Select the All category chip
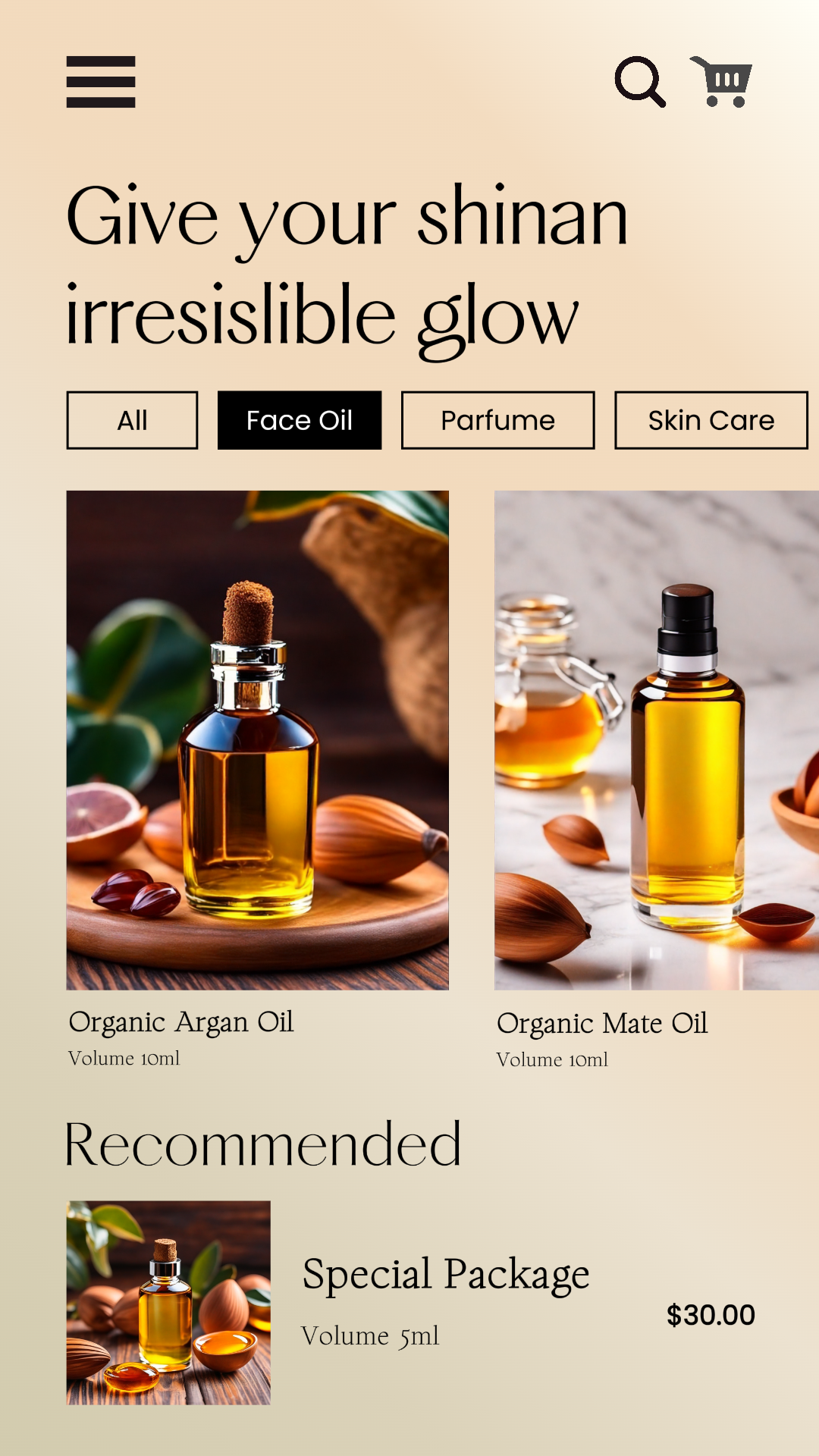819x1456 pixels. click(x=132, y=420)
